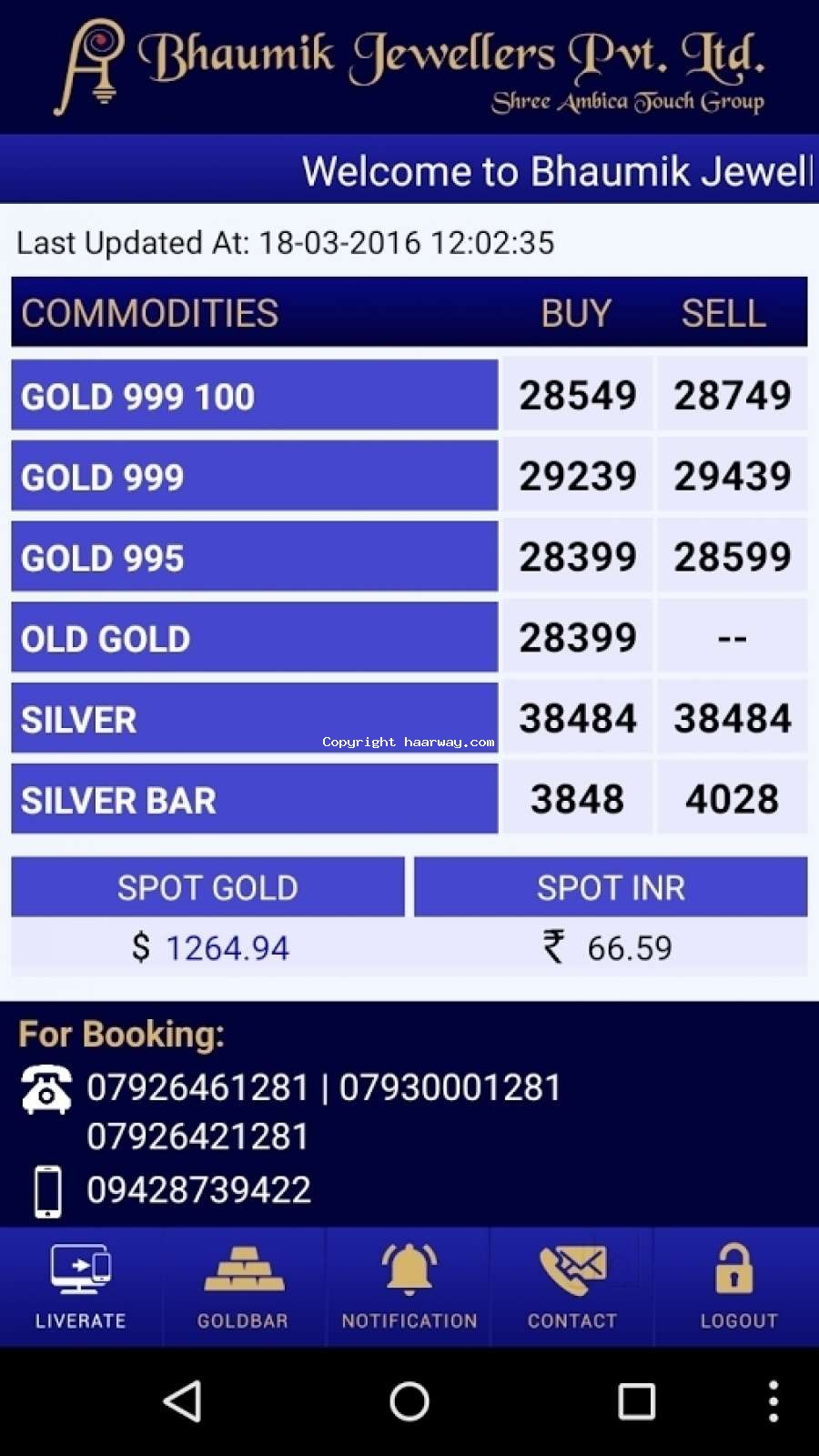
Task: Go to the home screen
Action: (x=409, y=1400)
